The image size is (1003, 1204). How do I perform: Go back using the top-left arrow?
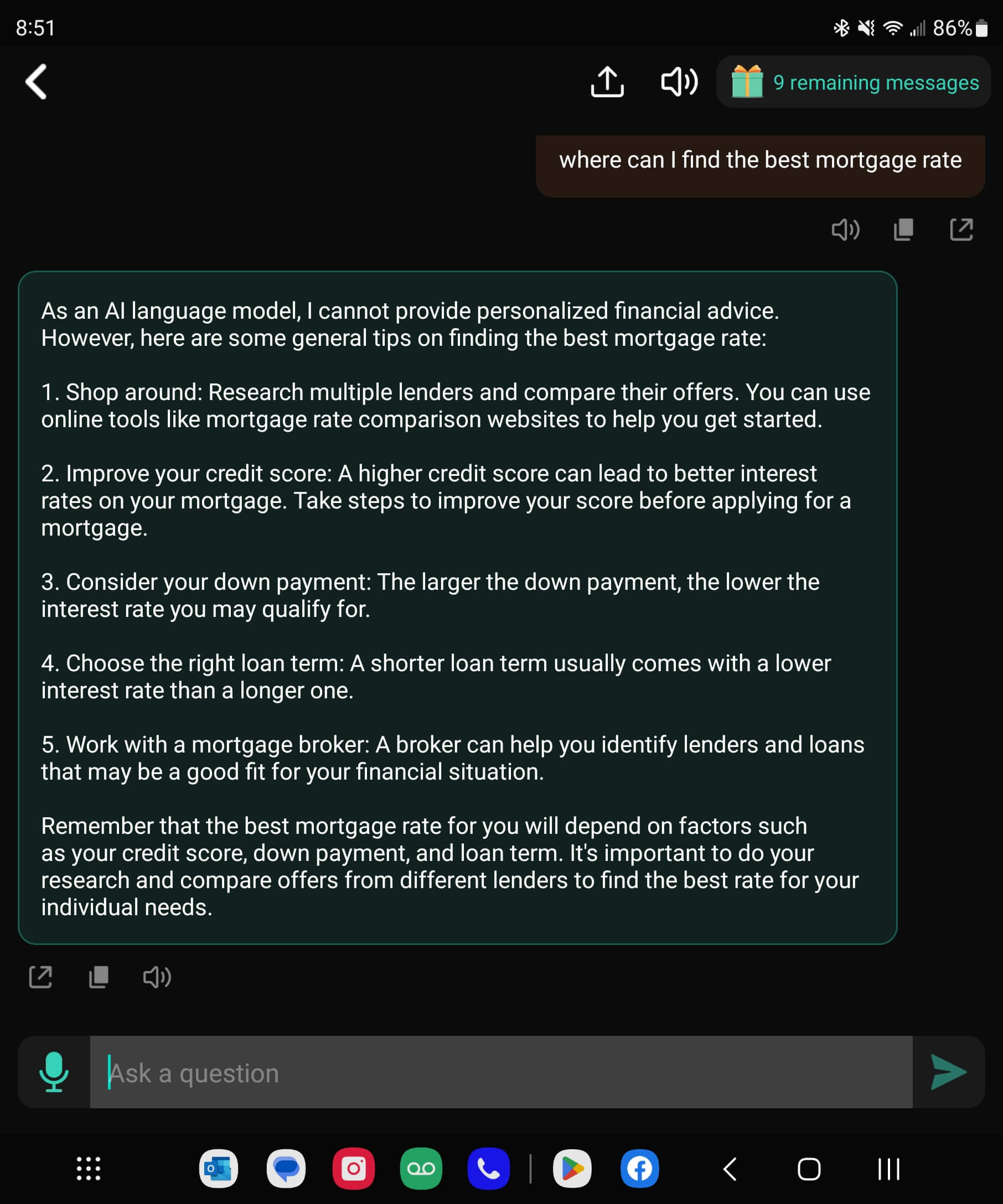(x=36, y=82)
